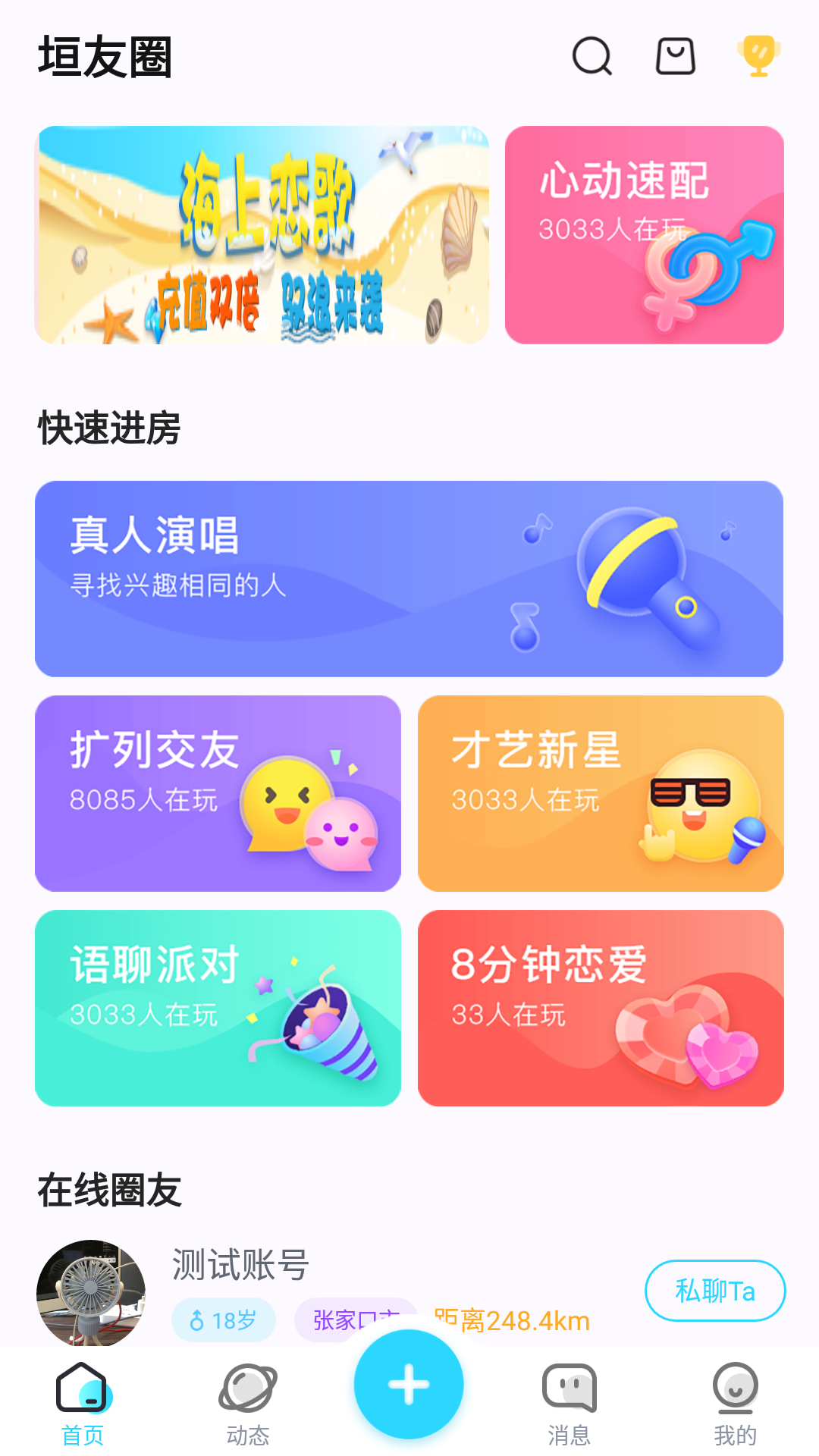
Task: Open the 心动速配 matching card
Action: [644, 234]
